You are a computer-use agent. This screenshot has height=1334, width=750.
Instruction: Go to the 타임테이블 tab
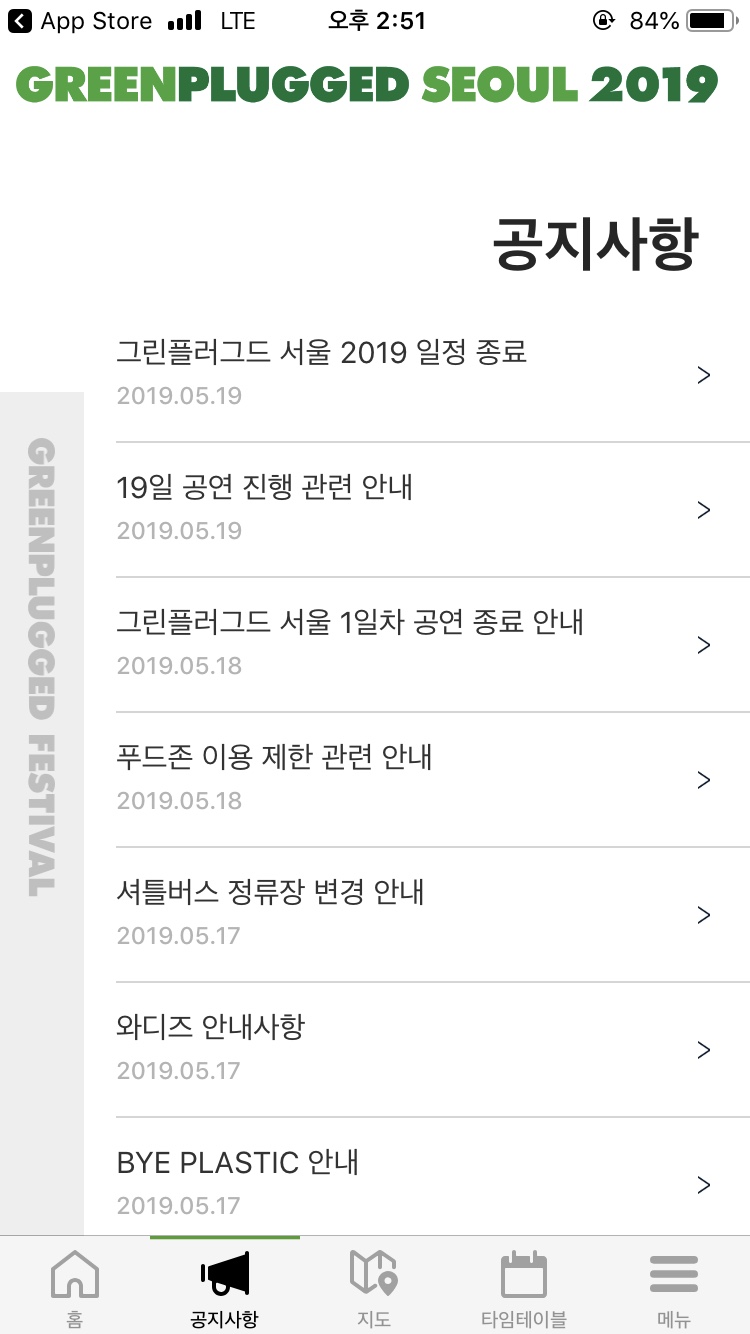tap(524, 1286)
